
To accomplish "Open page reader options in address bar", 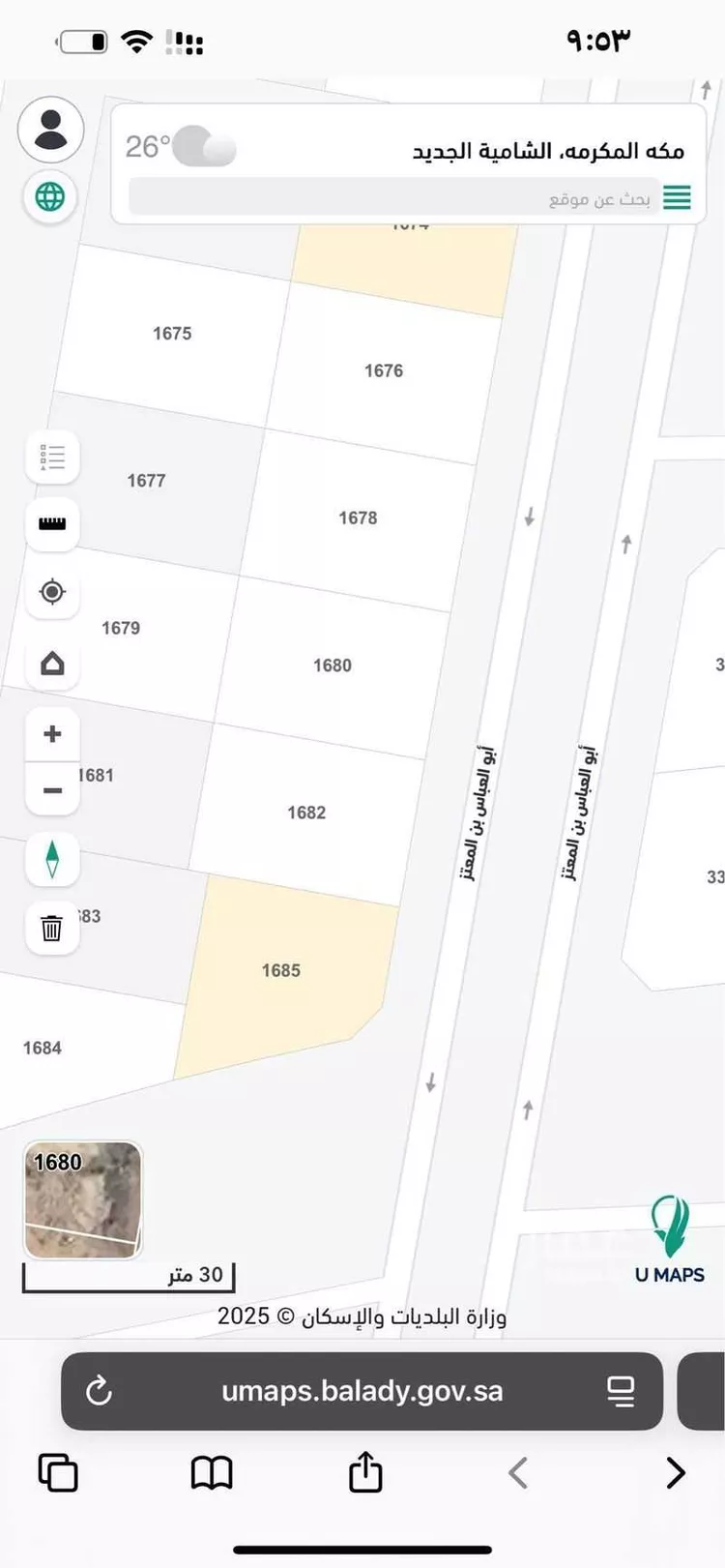I will click(621, 1392).
